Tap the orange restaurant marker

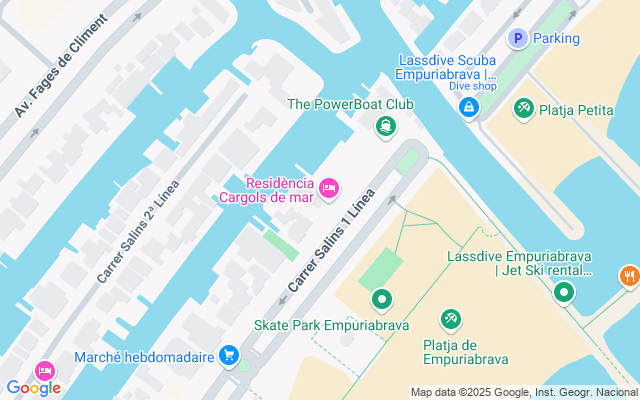coord(630,278)
